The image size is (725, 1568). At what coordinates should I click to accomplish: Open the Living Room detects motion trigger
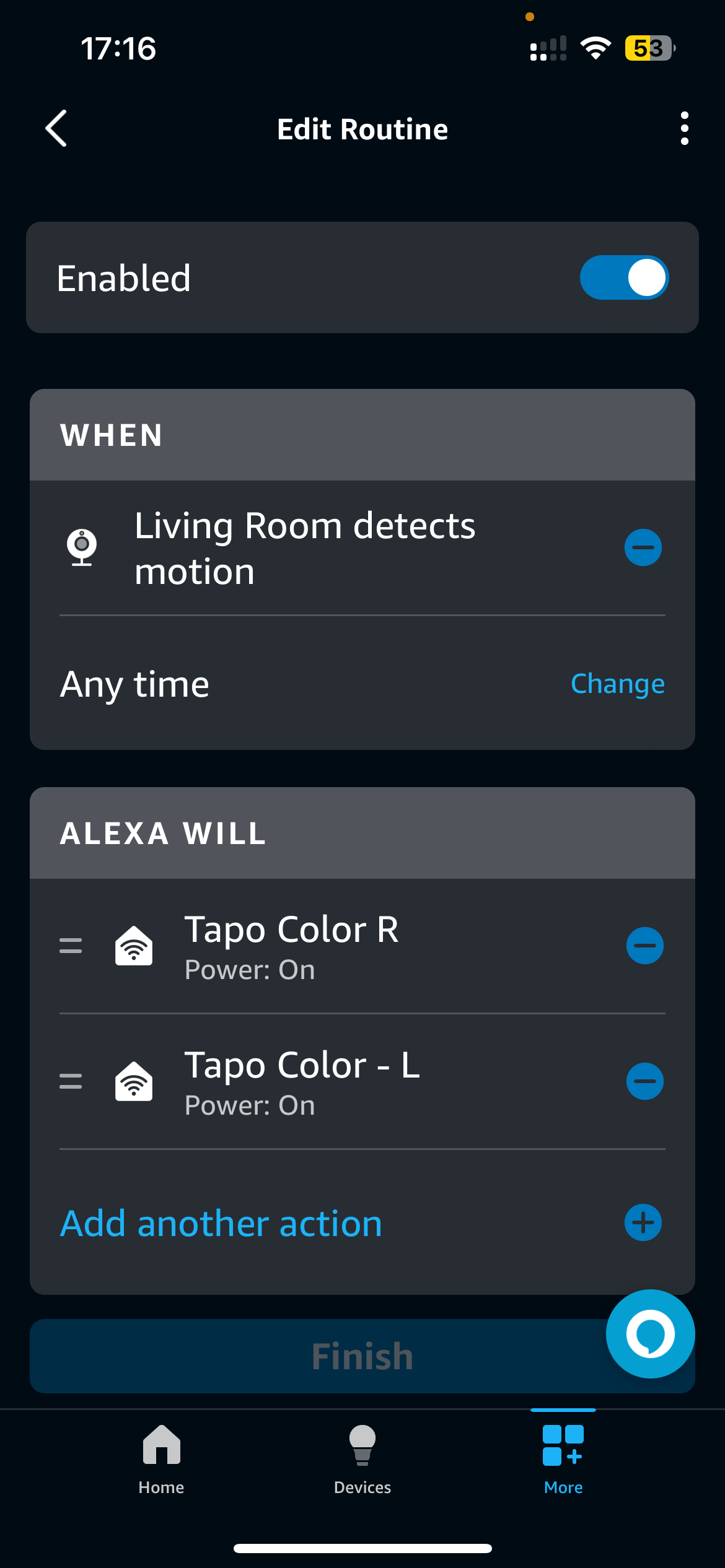click(x=305, y=547)
